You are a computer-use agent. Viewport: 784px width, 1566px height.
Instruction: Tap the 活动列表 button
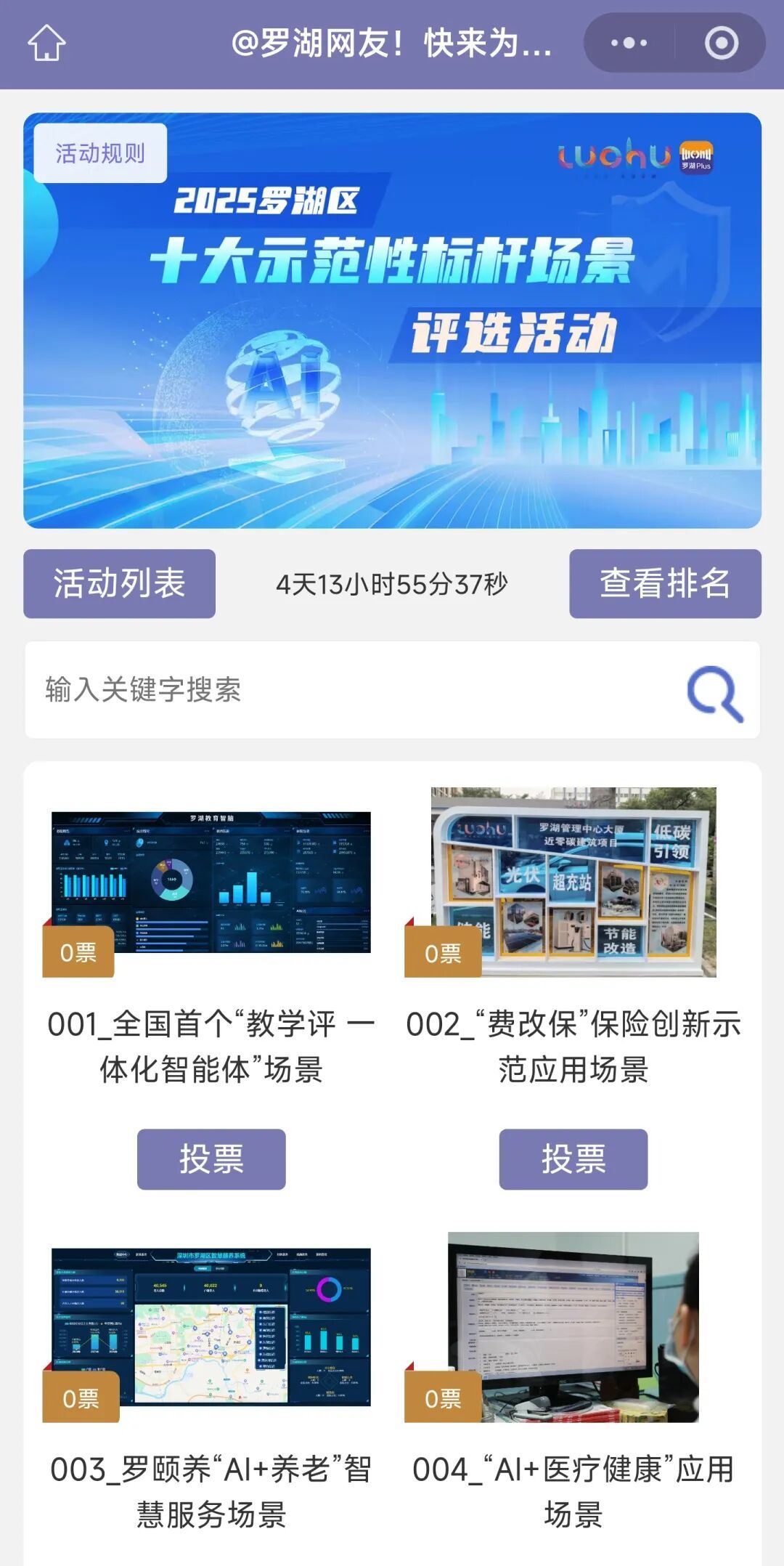tap(119, 583)
